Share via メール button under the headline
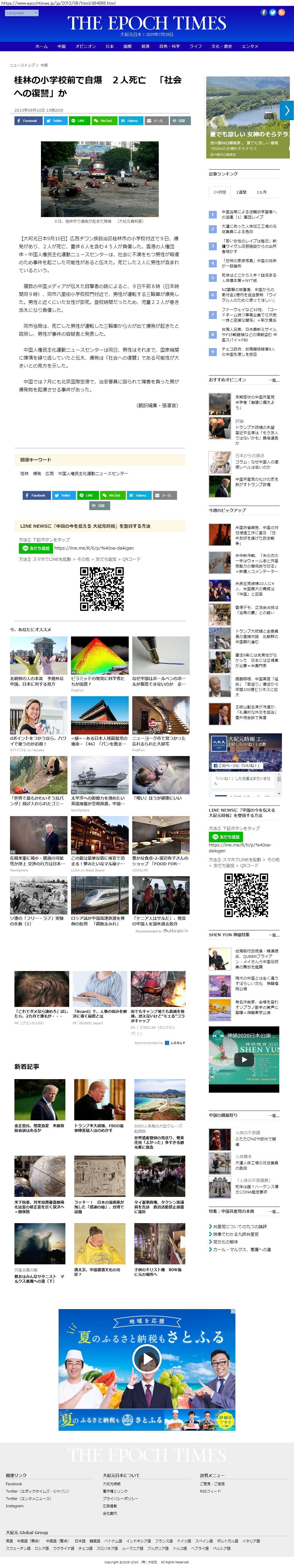Image resolution: width=294 pixels, height=1568 pixels. point(155,120)
